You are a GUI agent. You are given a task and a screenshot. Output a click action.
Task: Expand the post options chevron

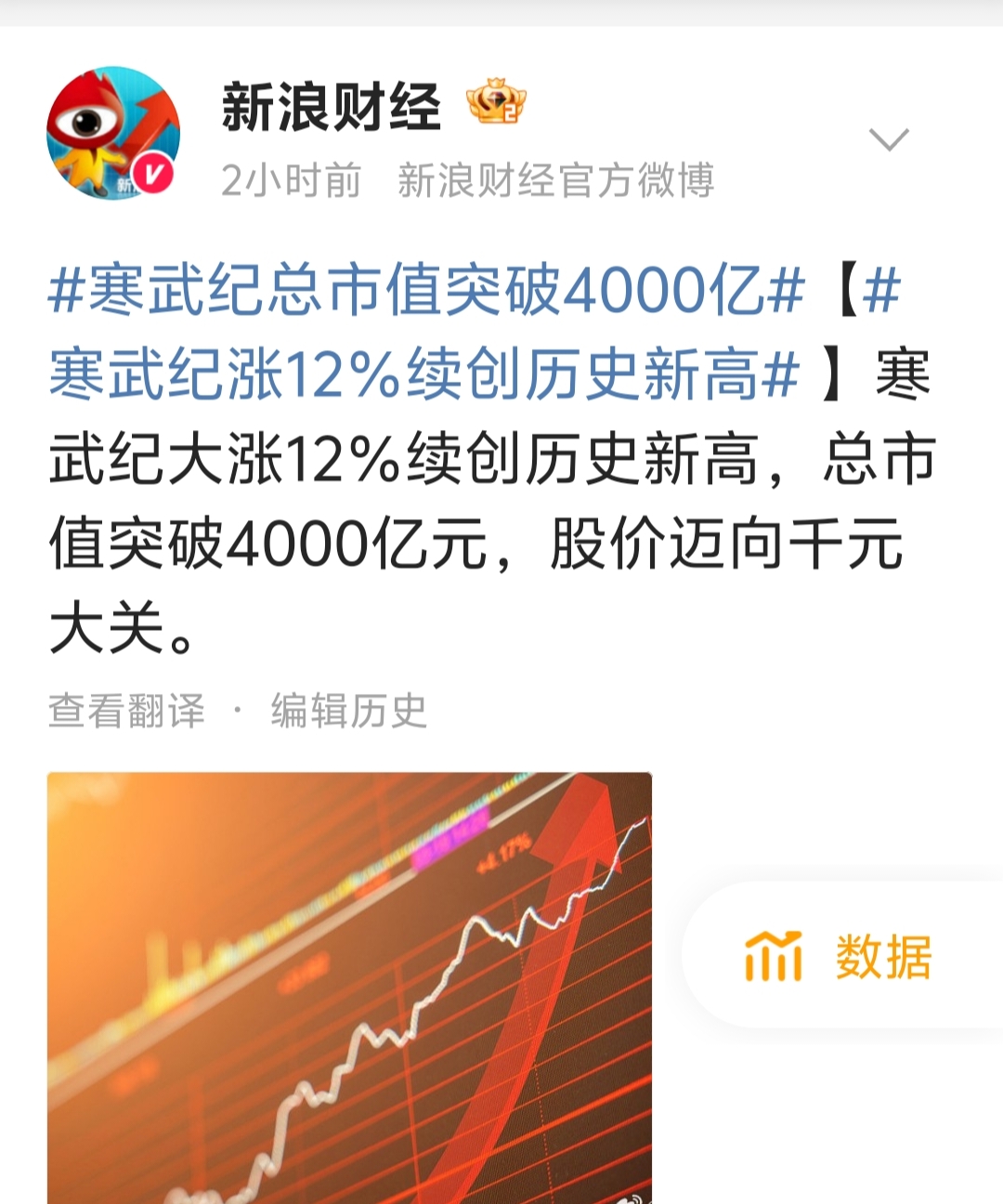[x=888, y=140]
